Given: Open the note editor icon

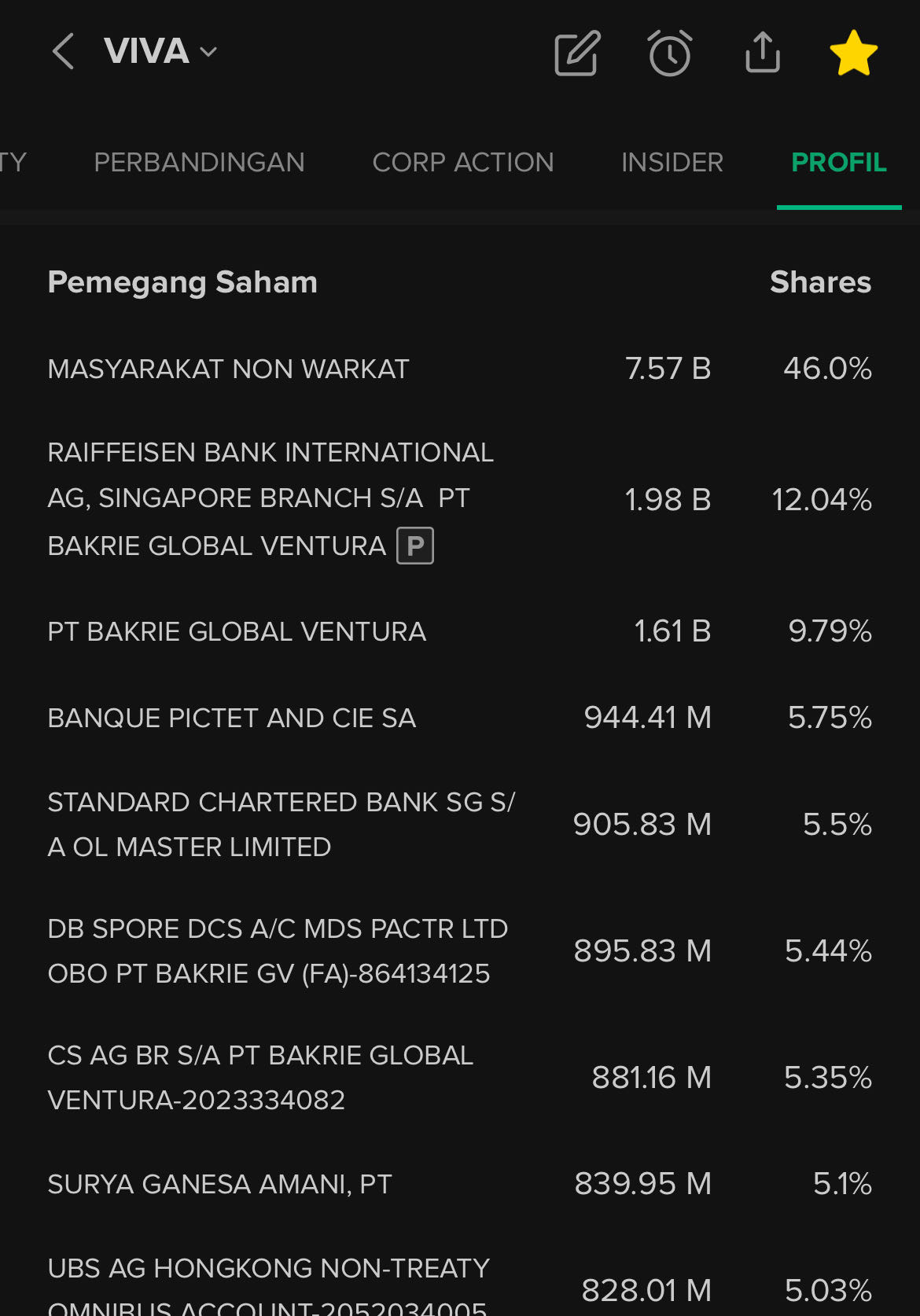Looking at the screenshot, I should pos(577,53).
